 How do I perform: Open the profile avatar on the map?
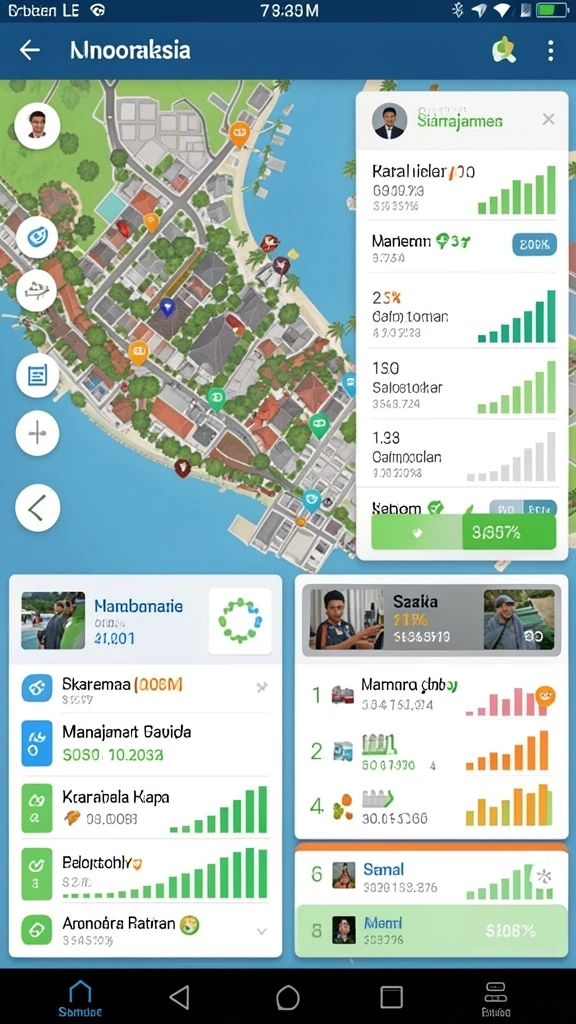pos(37,125)
